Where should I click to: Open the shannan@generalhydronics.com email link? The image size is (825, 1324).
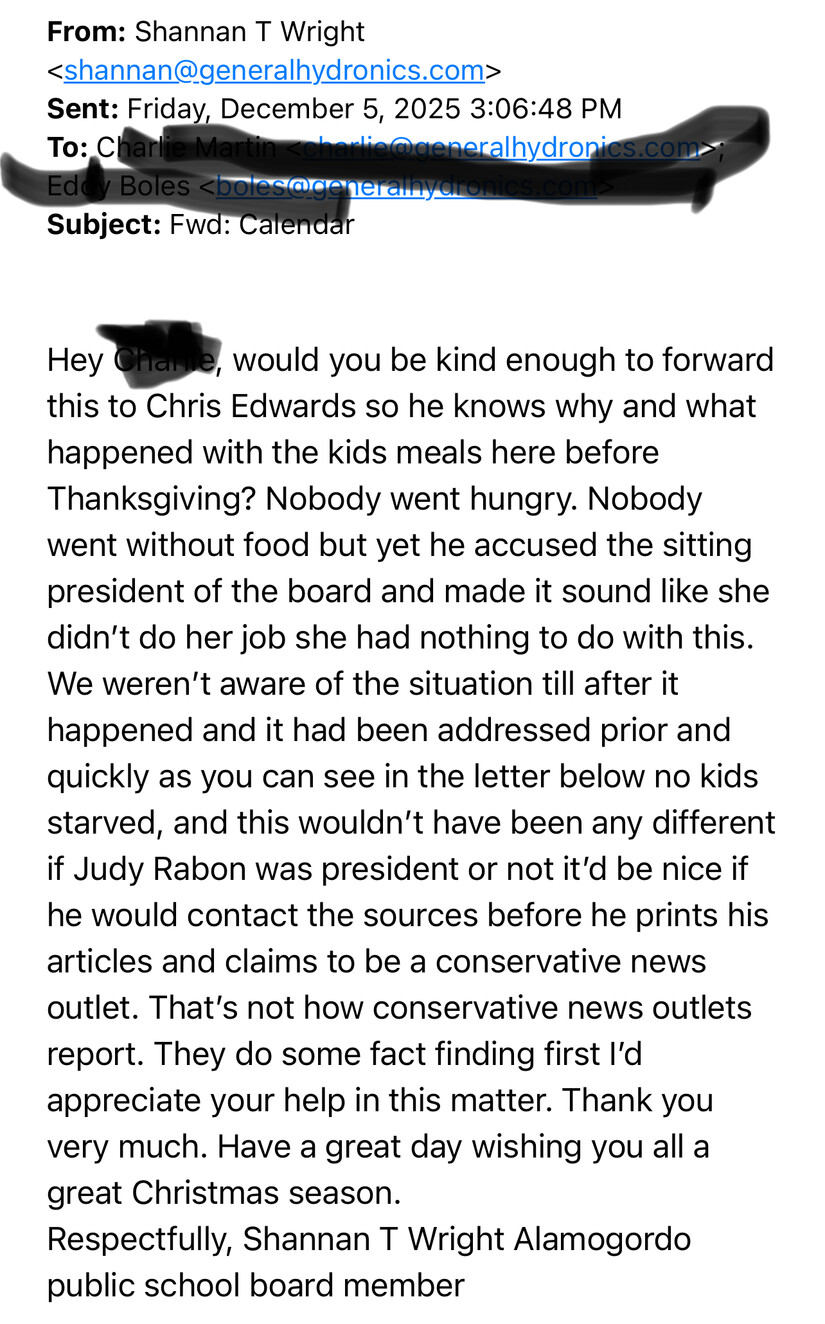tap(274, 71)
